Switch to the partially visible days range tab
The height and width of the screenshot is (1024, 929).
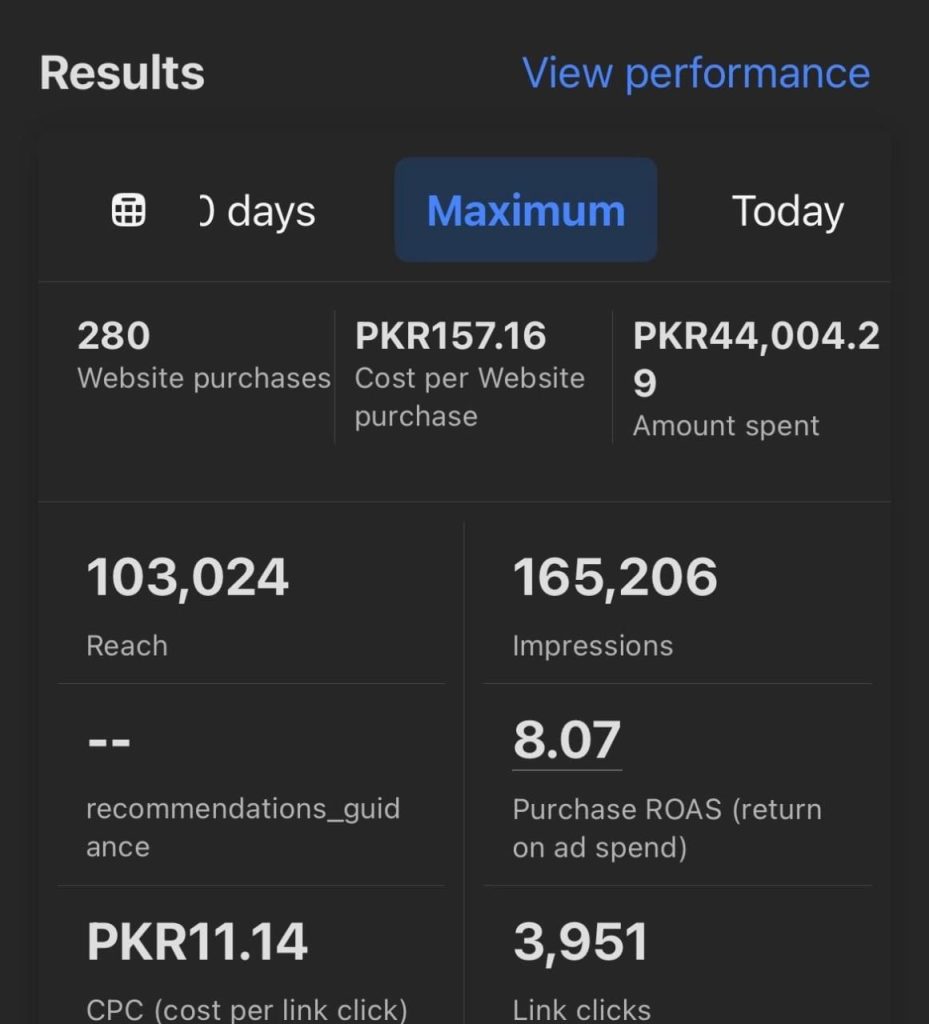[257, 211]
